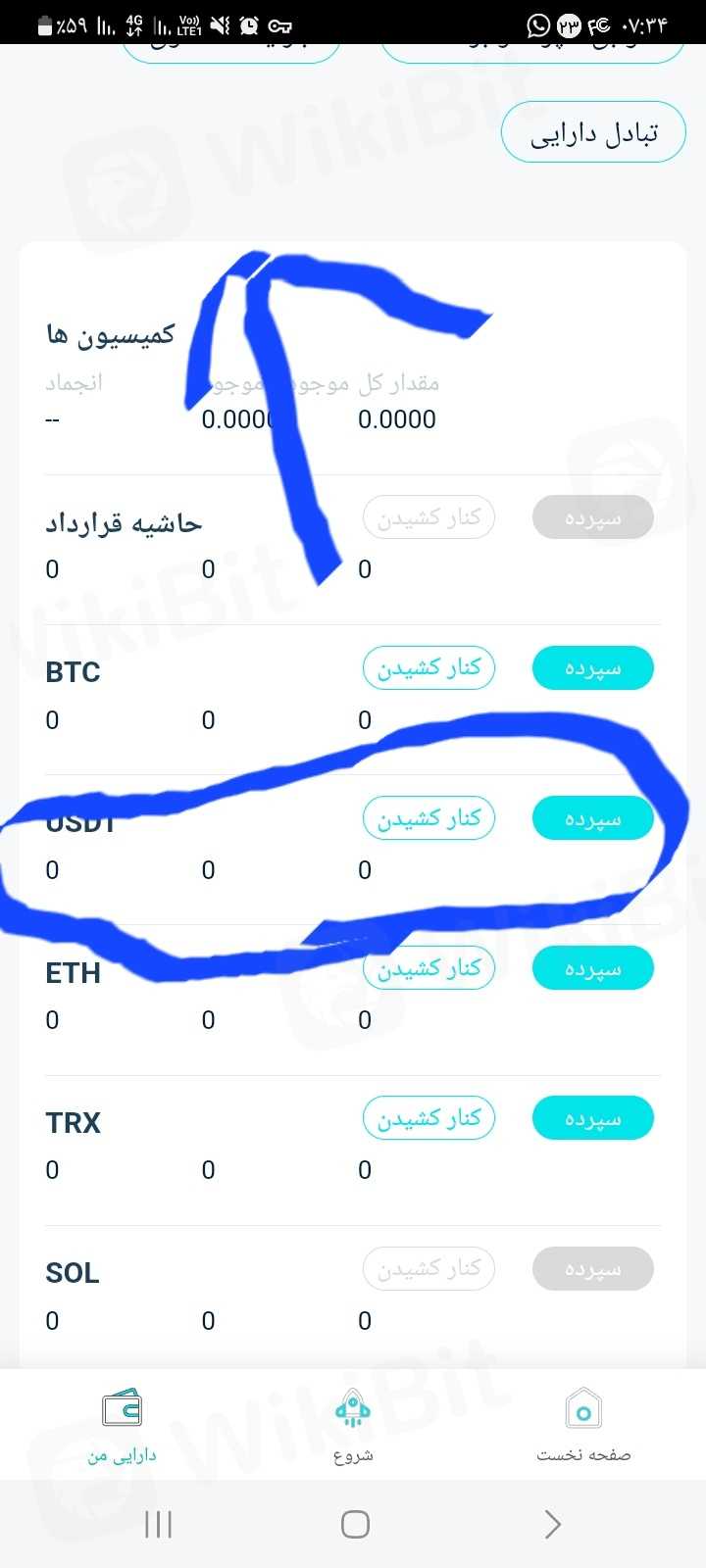Withdraw USDT with کنار کشیدن
This screenshot has height=1568, width=706.
tap(429, 818)
